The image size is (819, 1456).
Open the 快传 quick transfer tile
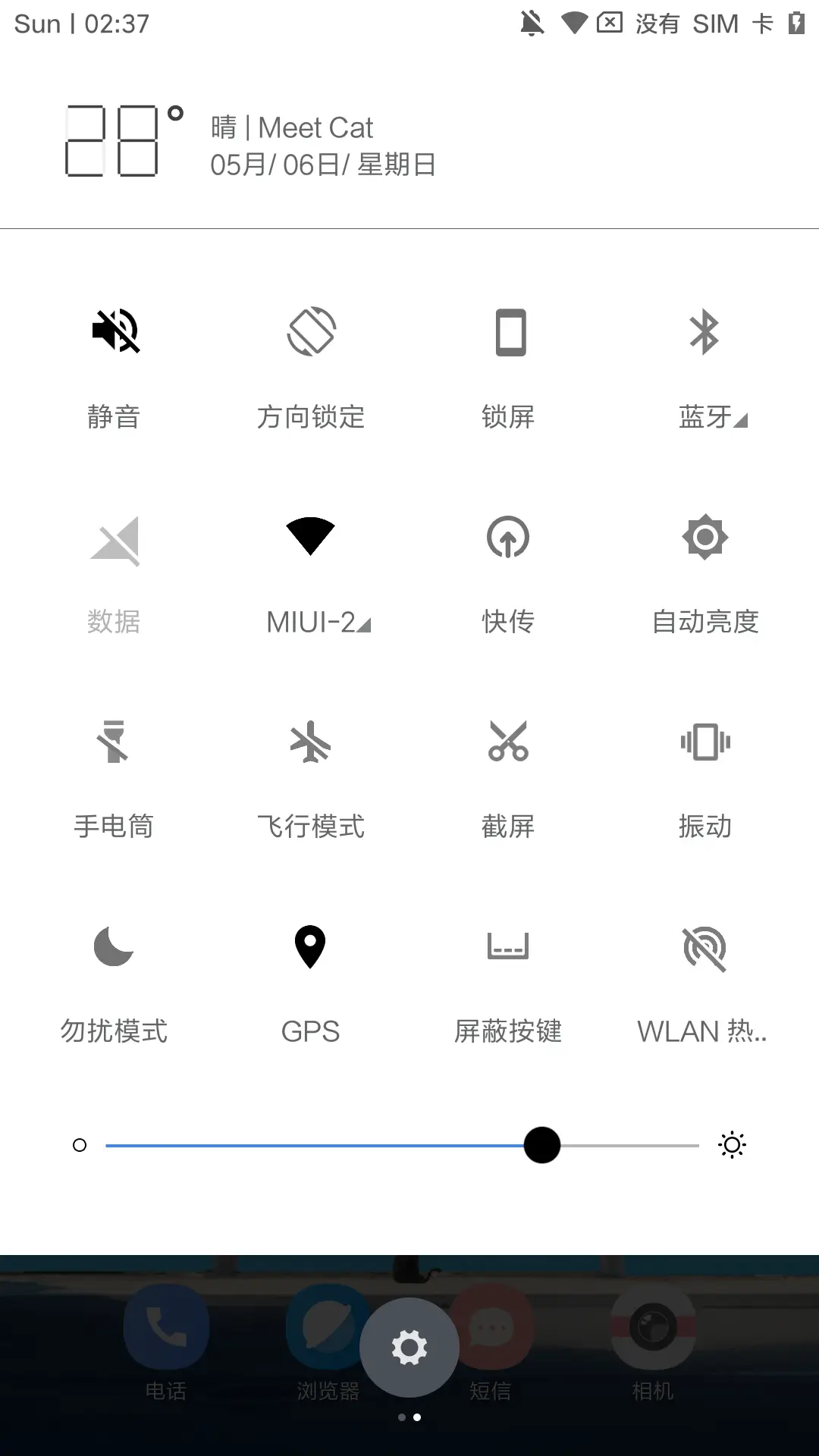(508, 537)
